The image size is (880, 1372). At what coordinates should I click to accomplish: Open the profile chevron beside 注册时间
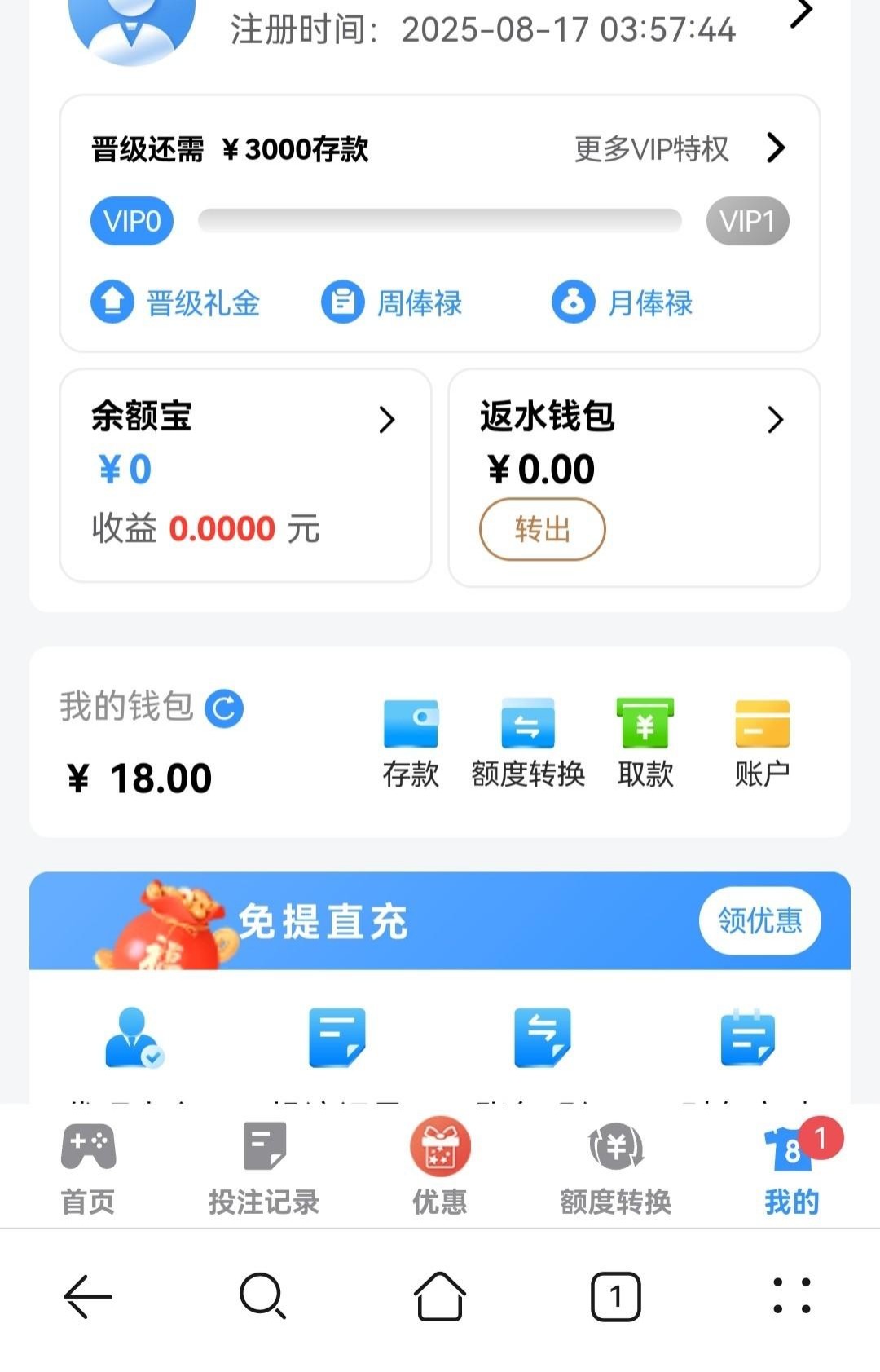click(x=802, y=14)
